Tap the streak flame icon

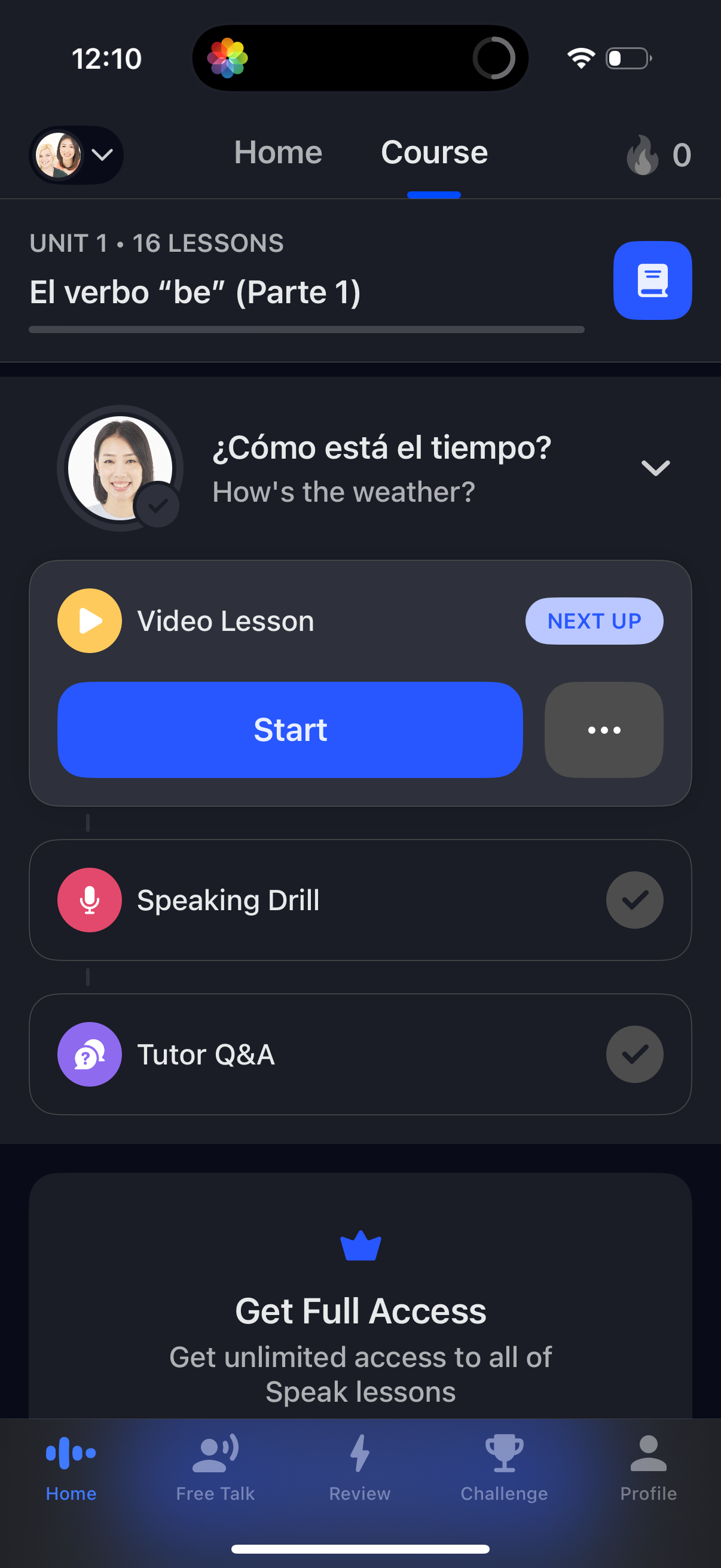pos(643,154)
